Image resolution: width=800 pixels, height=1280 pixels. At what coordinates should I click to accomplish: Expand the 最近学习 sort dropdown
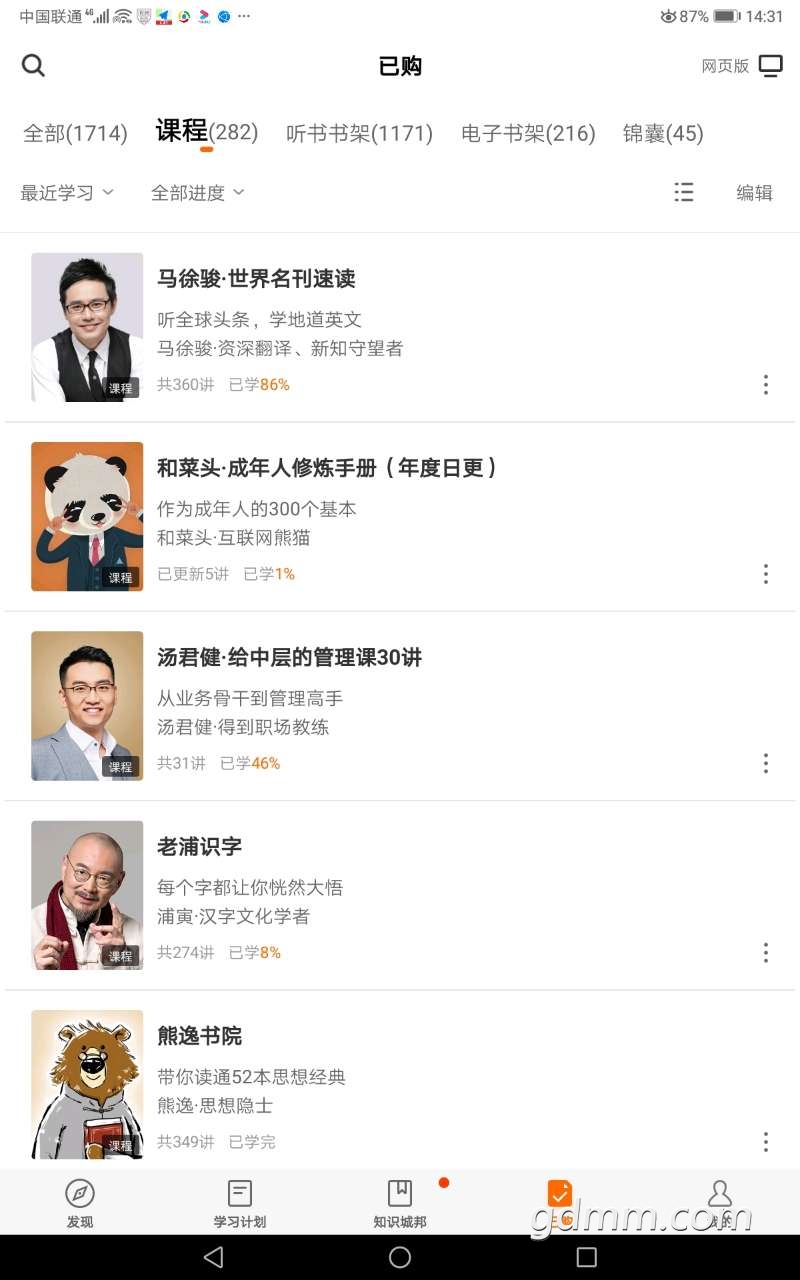coord(67,193)
